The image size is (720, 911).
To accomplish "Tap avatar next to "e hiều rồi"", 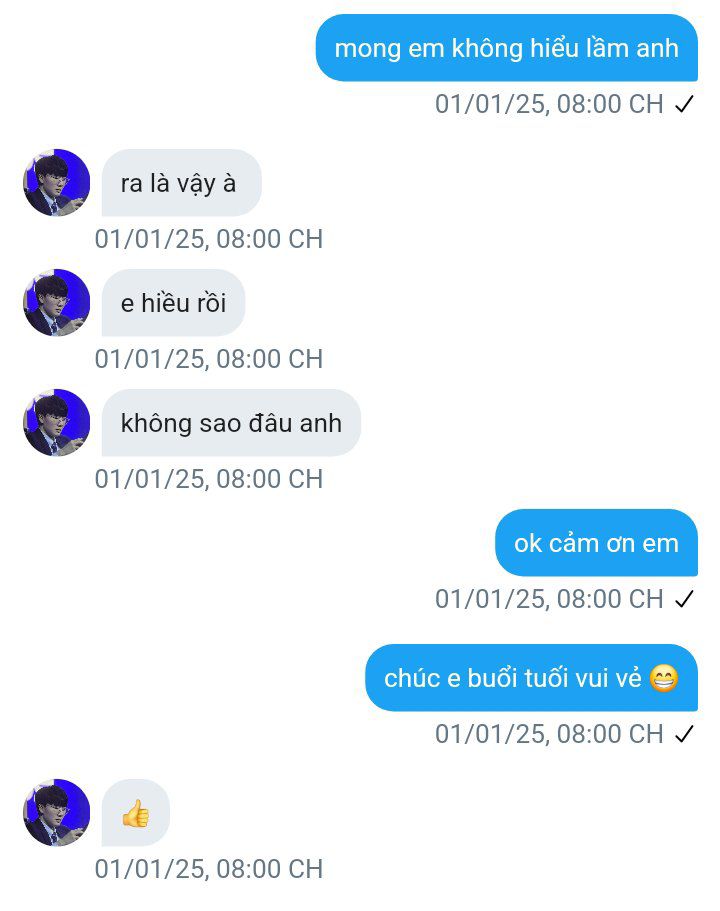I will (57, 303).
